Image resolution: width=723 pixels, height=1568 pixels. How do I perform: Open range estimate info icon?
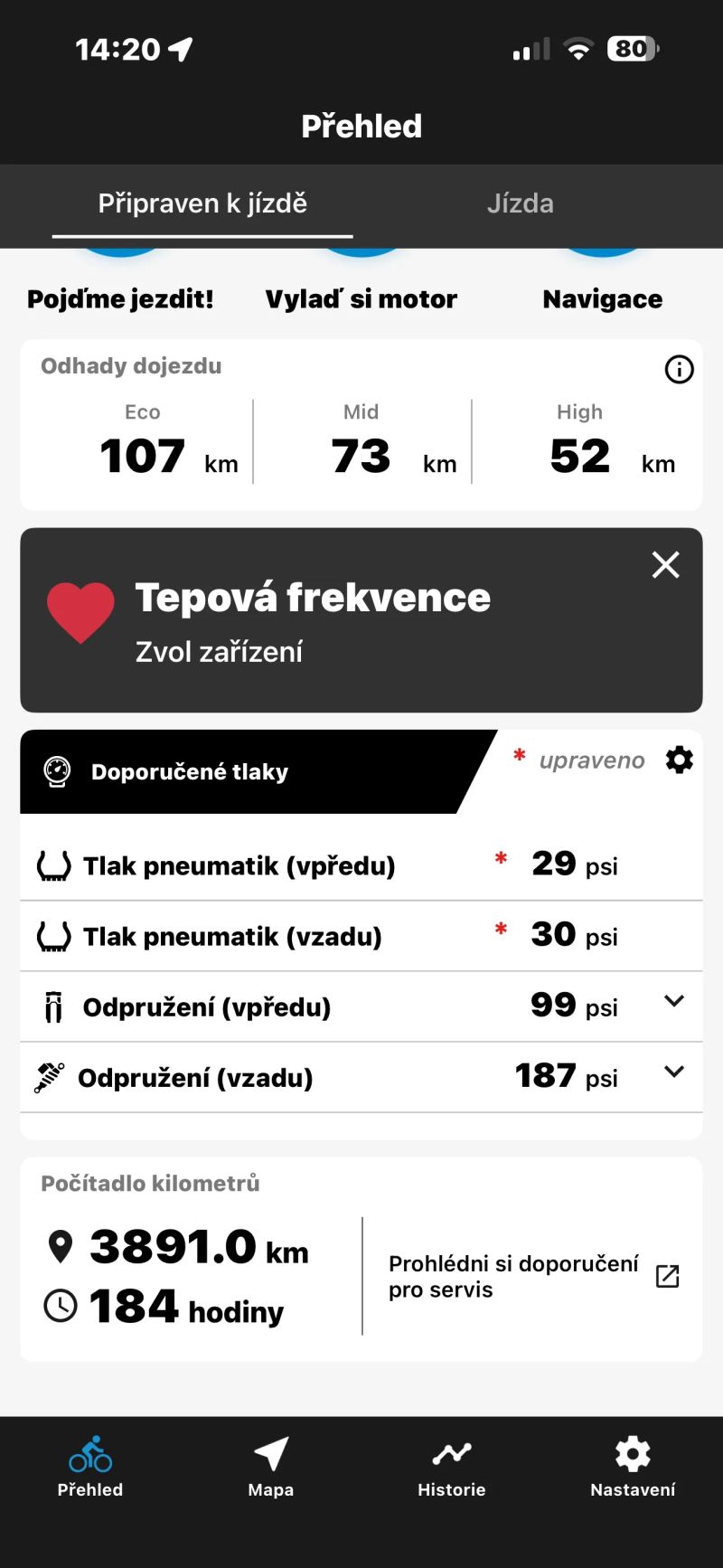point(679,369)
